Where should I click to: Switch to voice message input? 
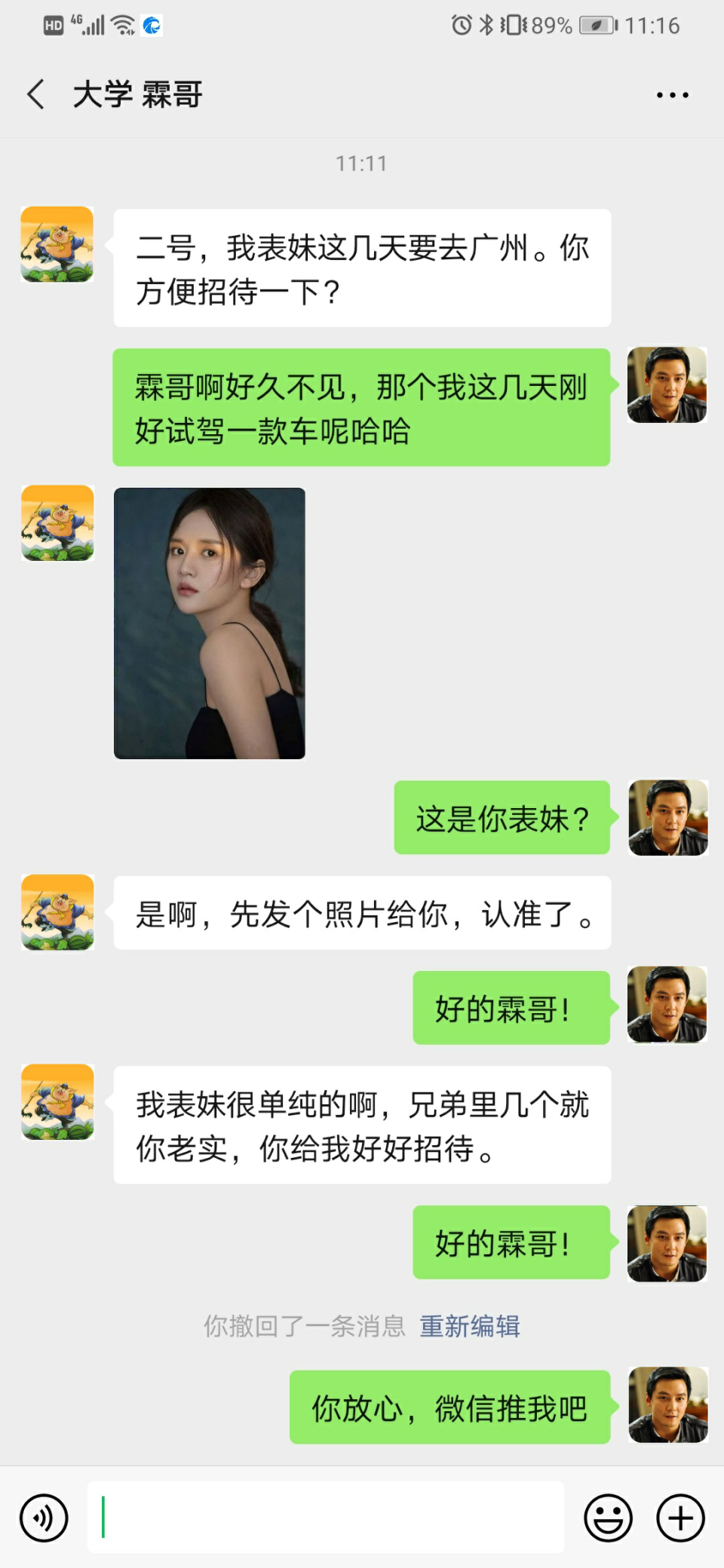point(44,1517)
